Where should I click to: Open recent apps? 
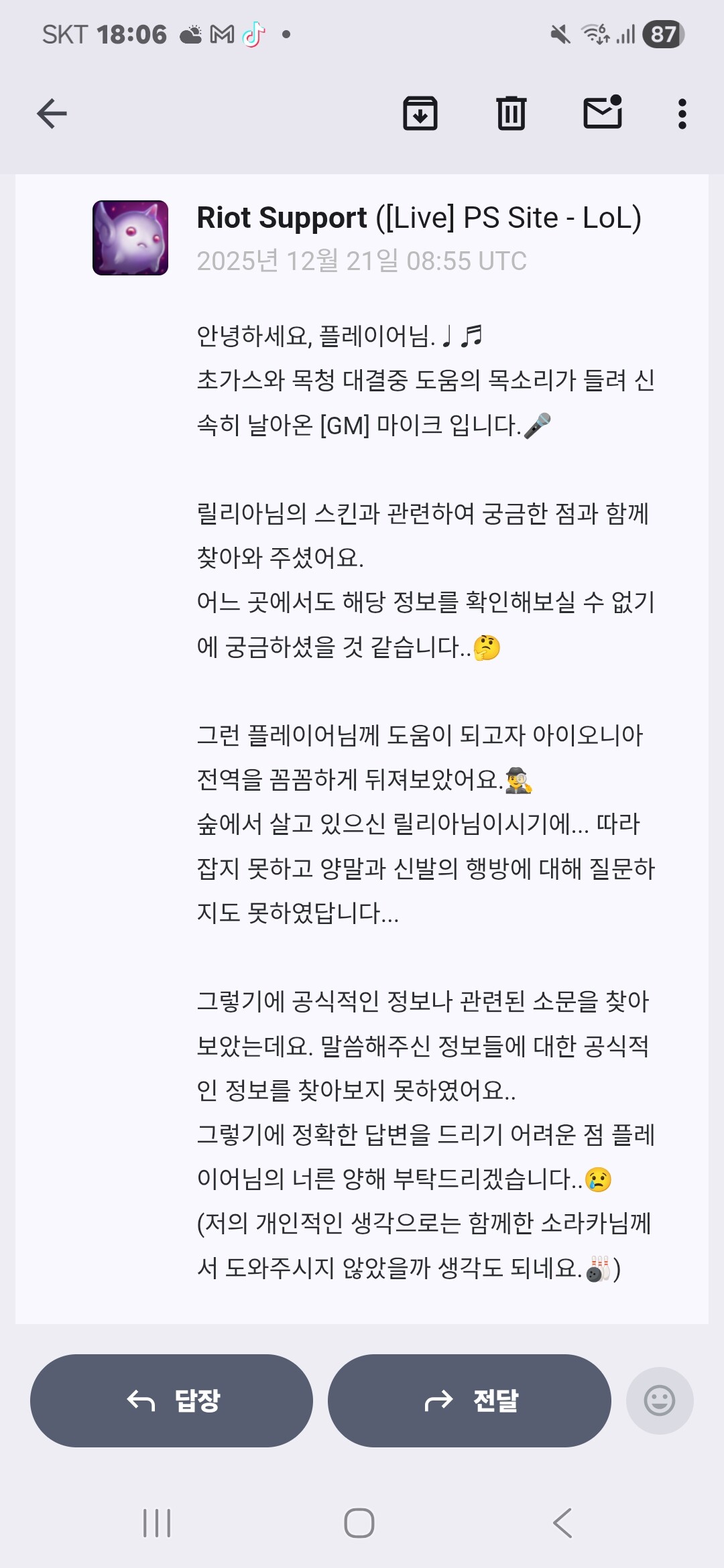(x=157, y=1523)
